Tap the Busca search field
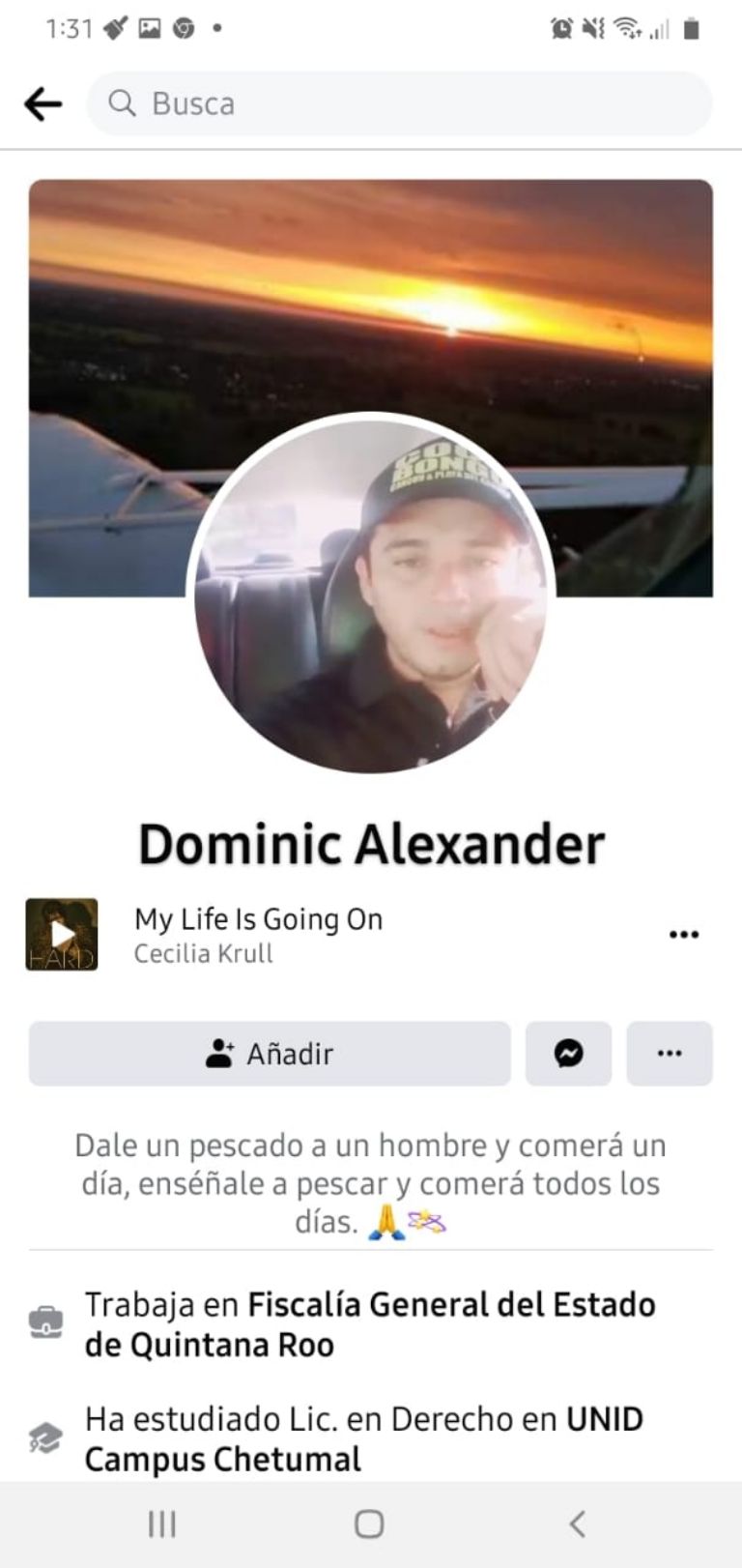 pos(398,103)
